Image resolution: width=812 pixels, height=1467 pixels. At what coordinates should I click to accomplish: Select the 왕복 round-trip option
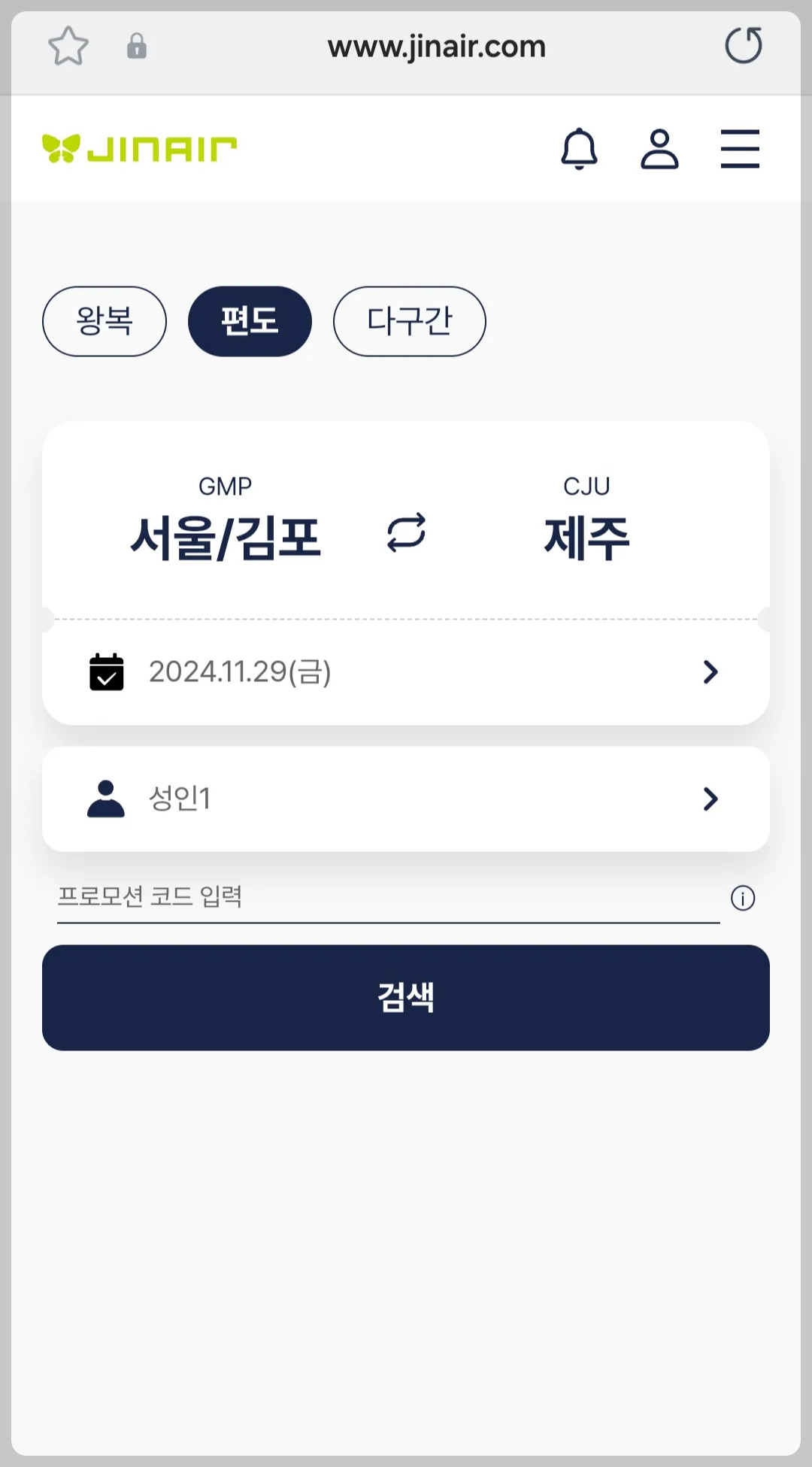104,321
